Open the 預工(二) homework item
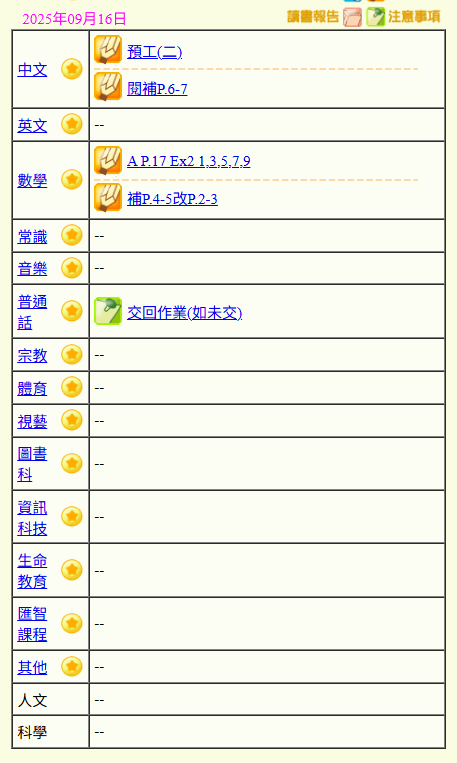Image resolution: width=457 pixels, height=763 pixels. click(x=154, y=52)
